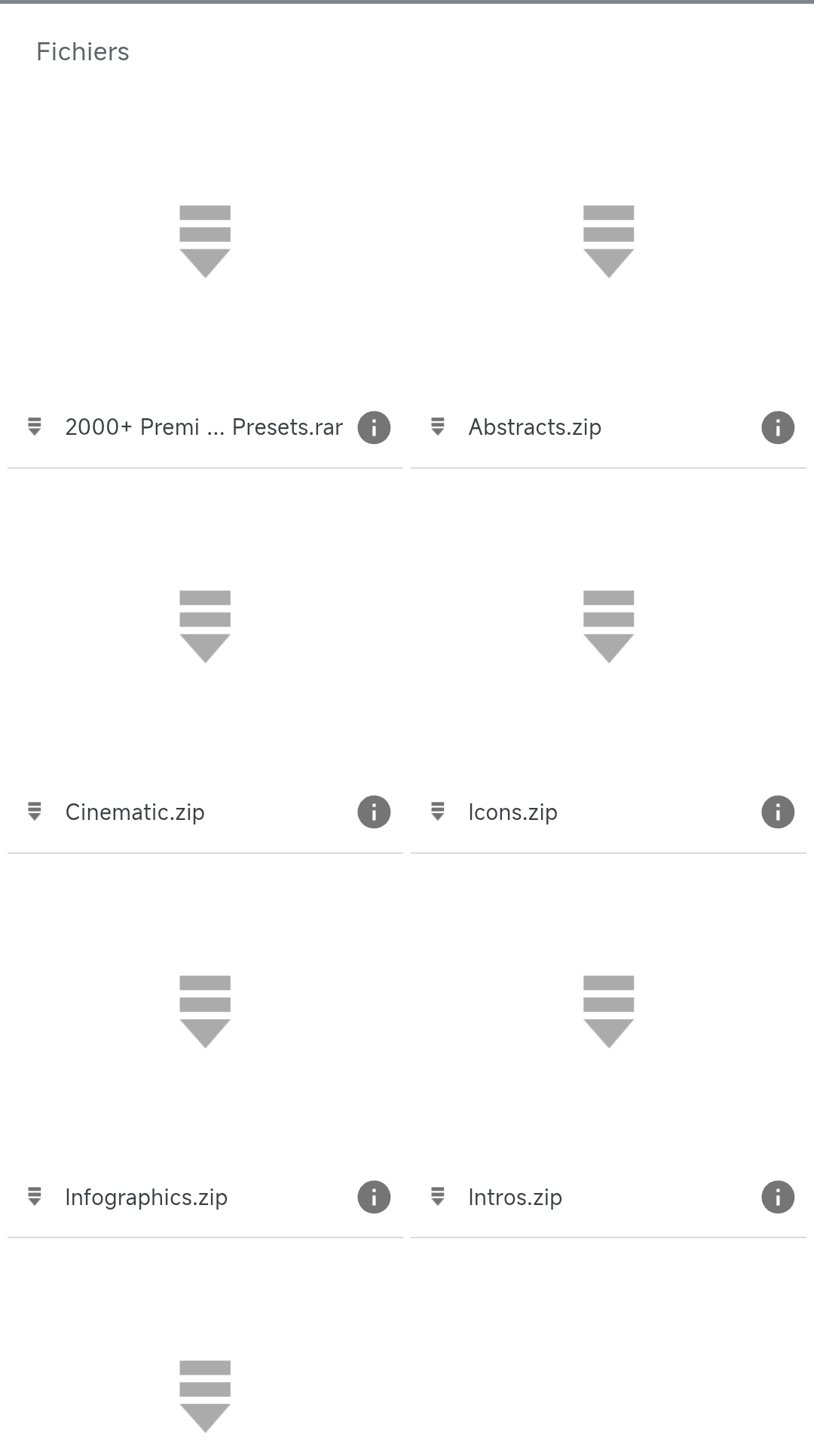Show info for Icons.zip
814x1456 pixels.
tap(778, 812)
